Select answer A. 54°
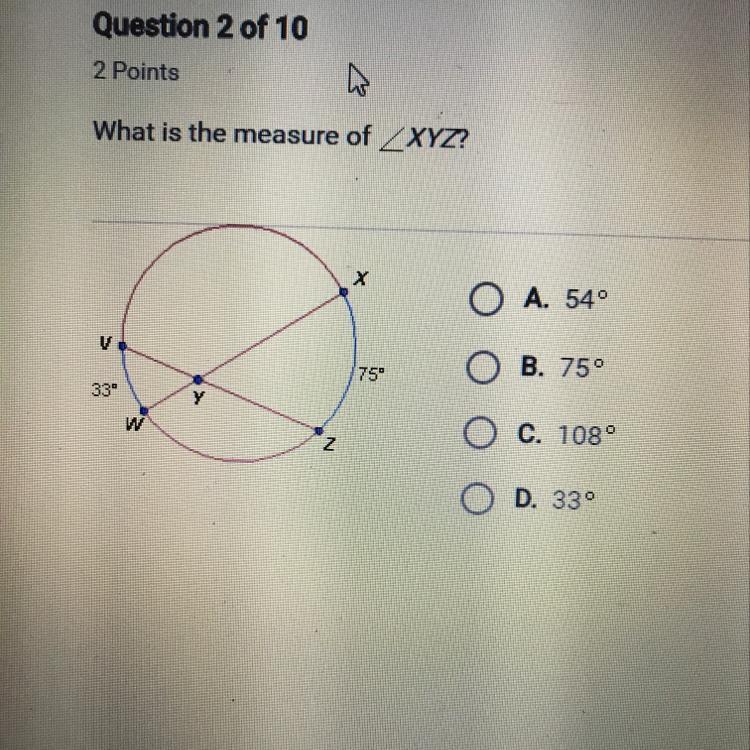Screen dimensions: 750x750 pyautogui.click(x=484, y=299)
